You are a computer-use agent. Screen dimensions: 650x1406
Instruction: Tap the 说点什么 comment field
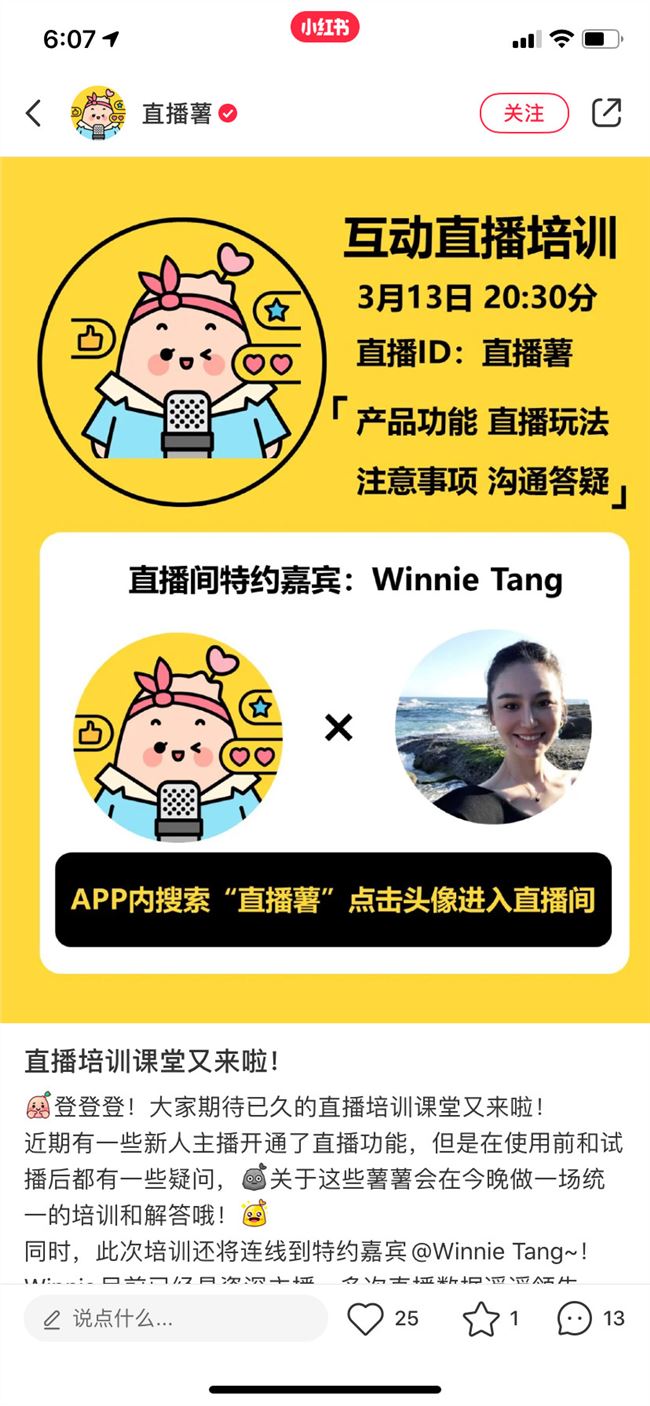pyautogui.click(x=176, y=1319)
